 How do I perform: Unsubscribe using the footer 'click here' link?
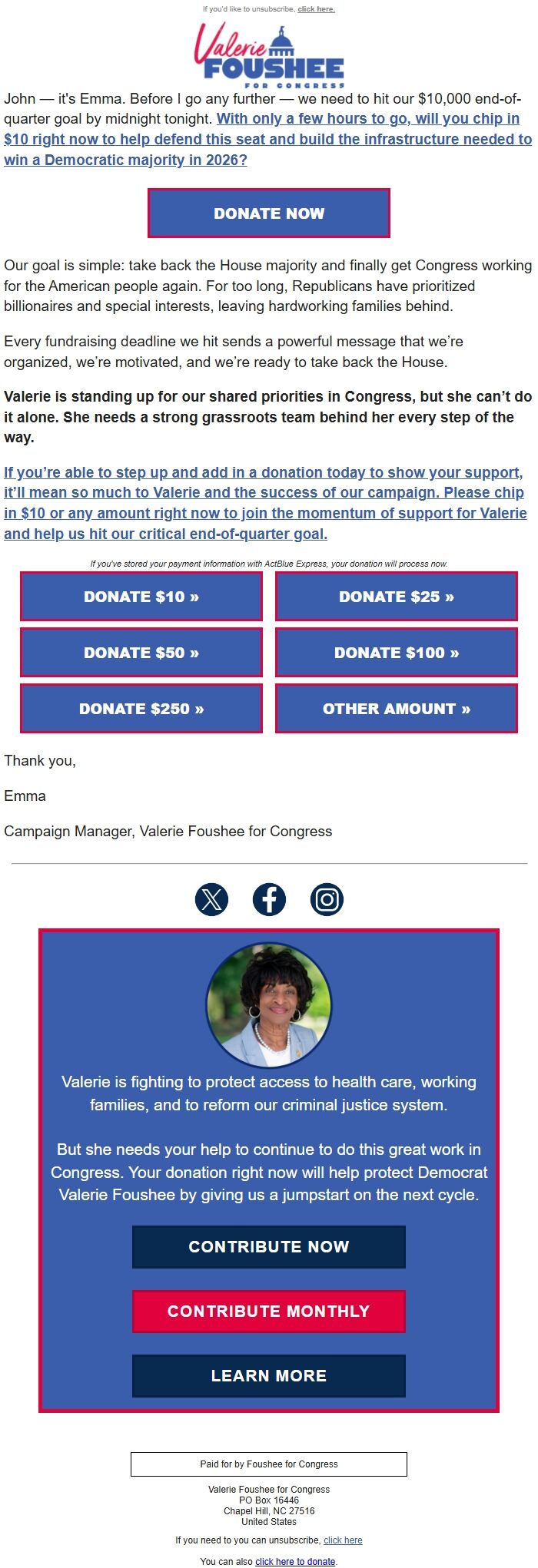pos(343,1540)
